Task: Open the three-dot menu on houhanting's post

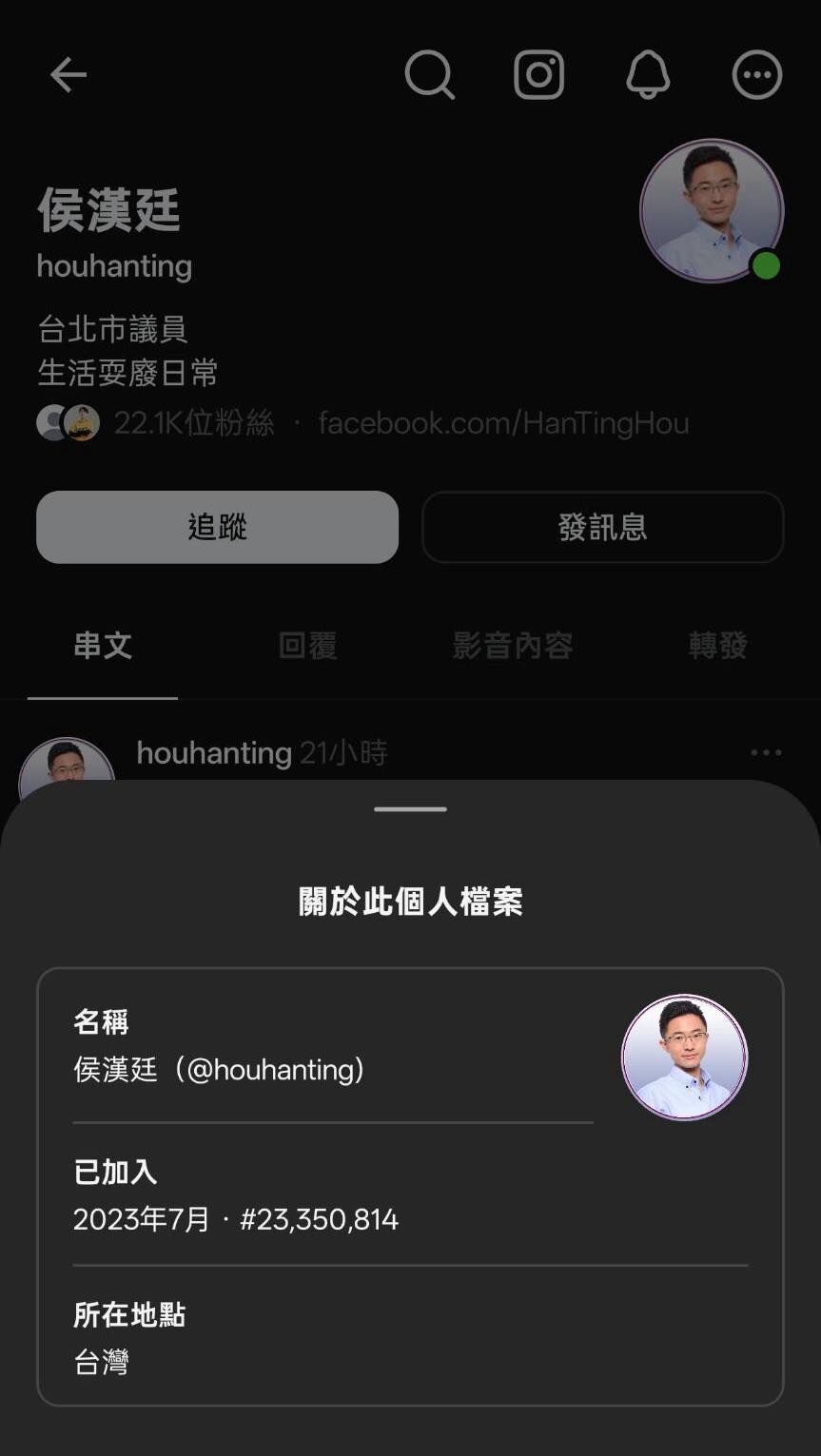Action: pos(765,752)
